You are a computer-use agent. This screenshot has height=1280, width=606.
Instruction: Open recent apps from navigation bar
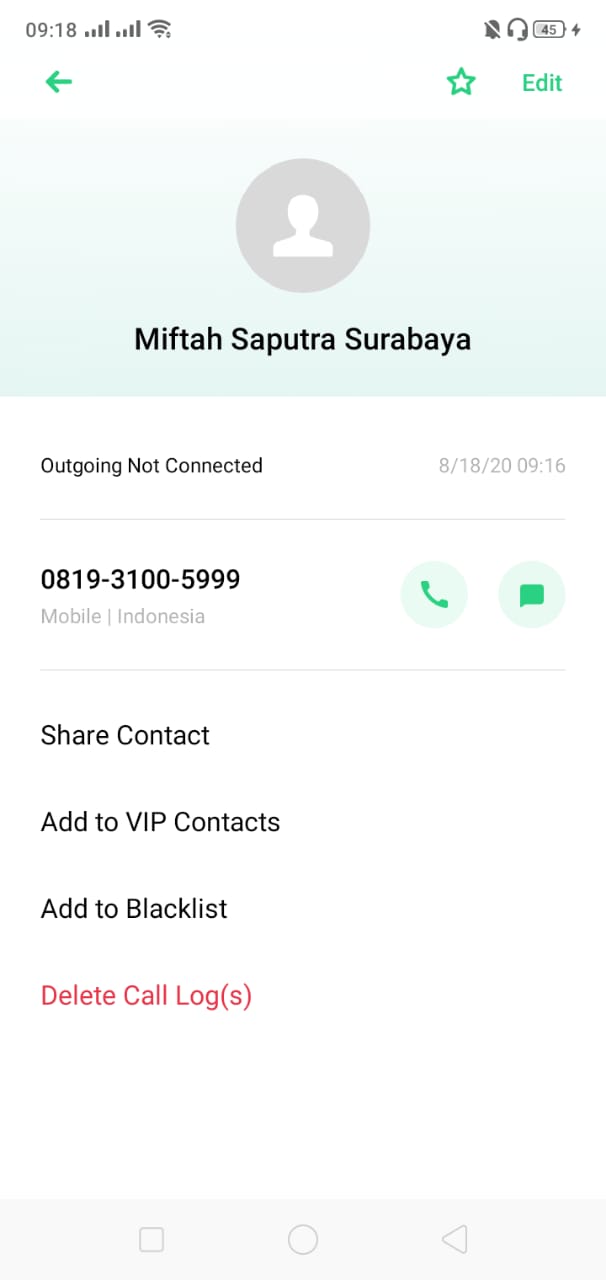click(151, 1240)
